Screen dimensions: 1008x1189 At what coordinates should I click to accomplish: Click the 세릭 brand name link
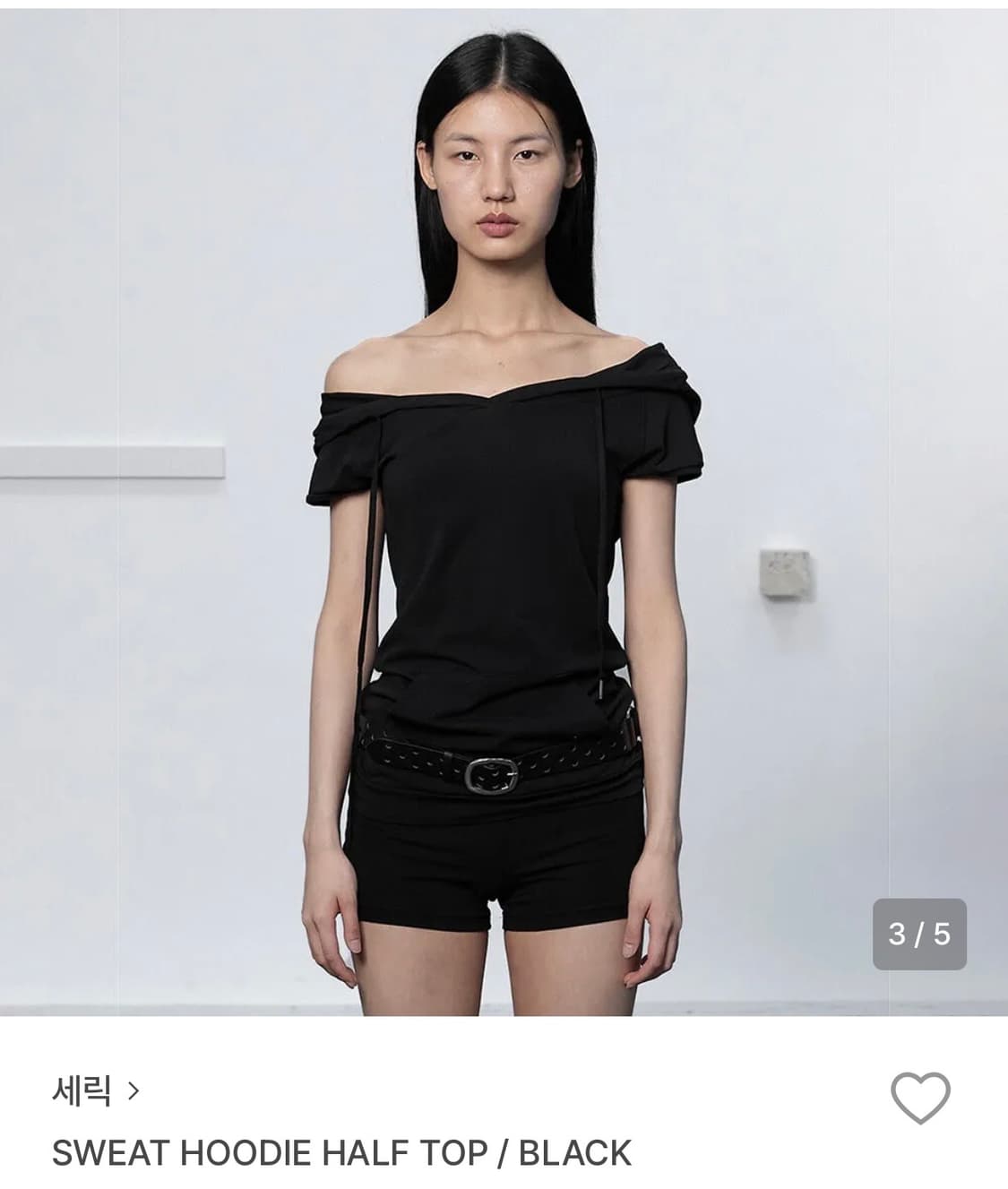81,1094
